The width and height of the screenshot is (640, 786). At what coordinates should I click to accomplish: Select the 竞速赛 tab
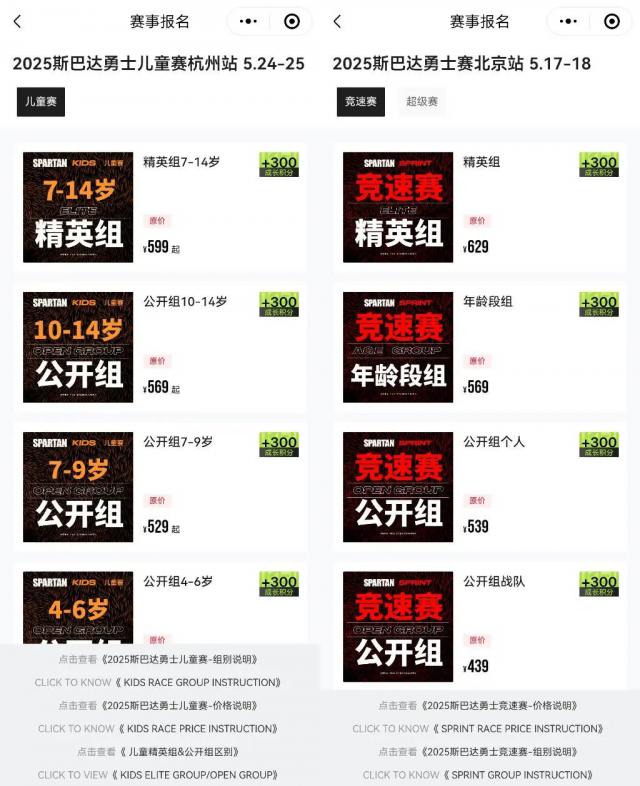pos(360,101)
